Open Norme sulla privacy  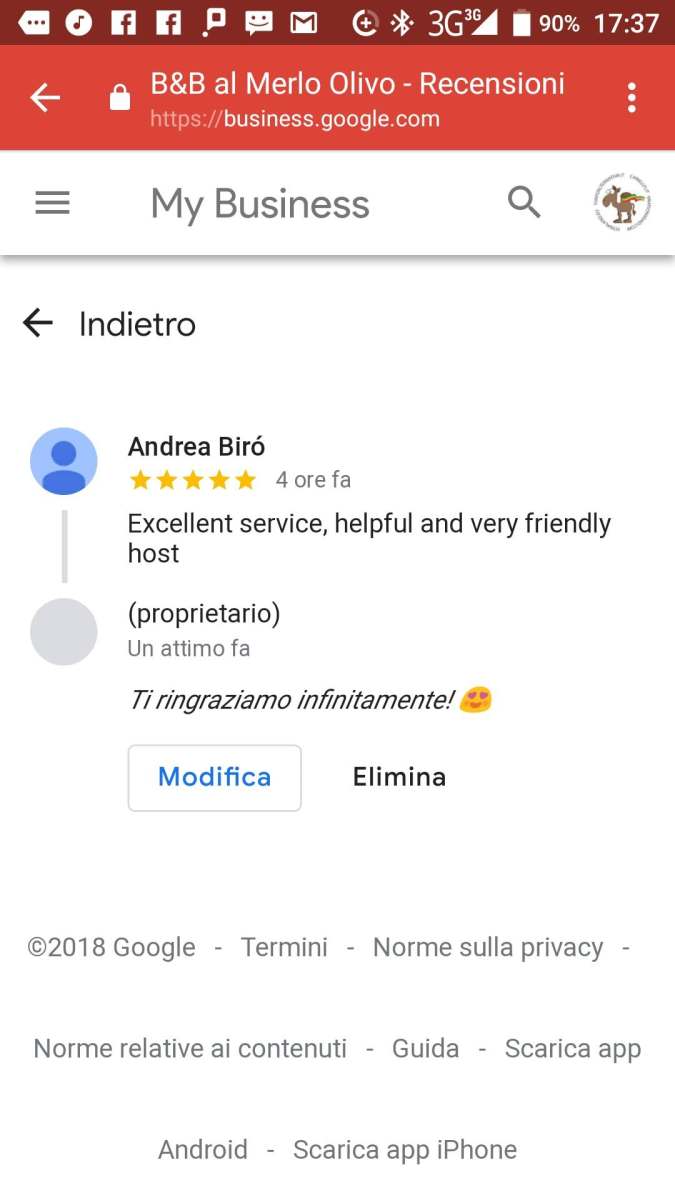(488, 947)
